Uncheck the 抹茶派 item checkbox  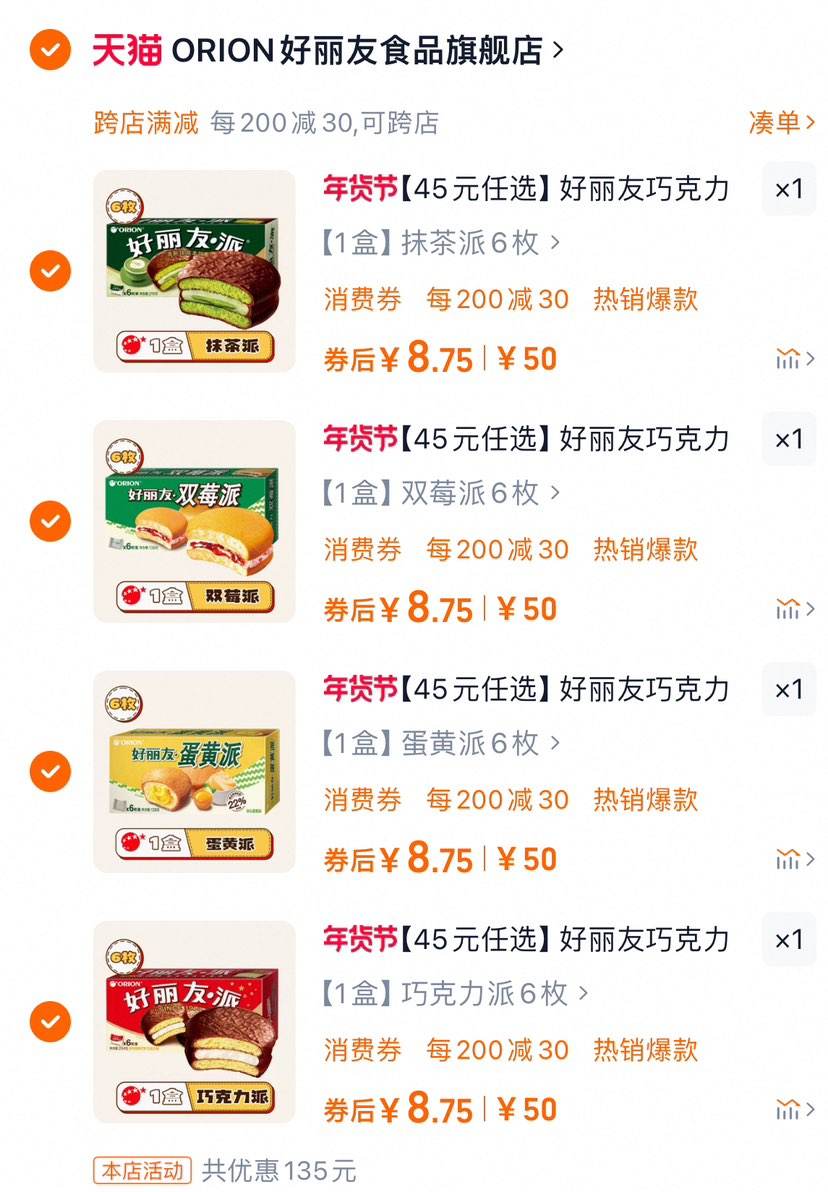[x=48, y=271]
